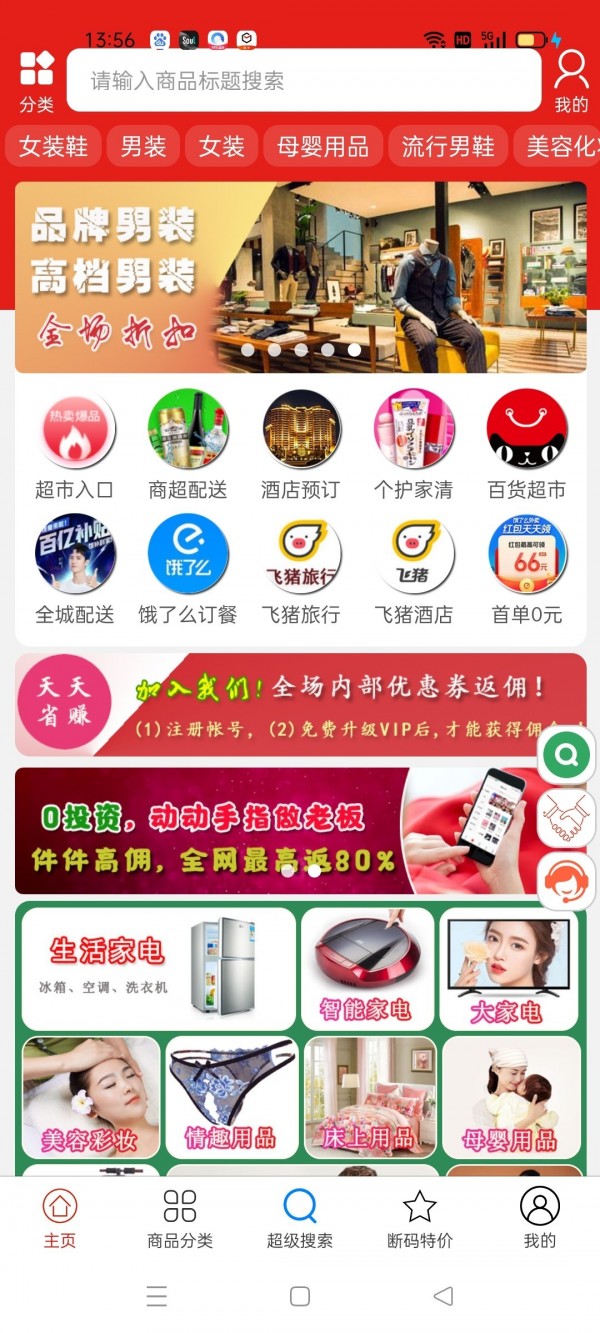
Task: Open the 生活家电 category card
Action: (x=159, y=969)
